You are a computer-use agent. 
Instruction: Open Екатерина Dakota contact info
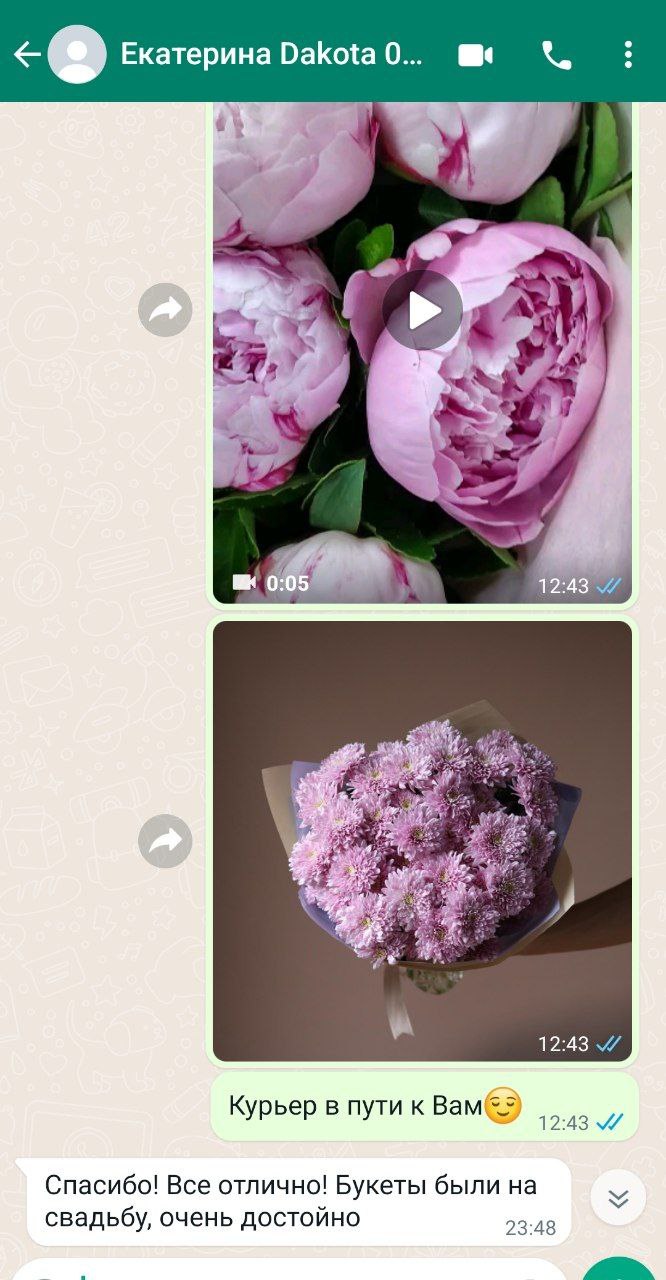tap(270, 54)
